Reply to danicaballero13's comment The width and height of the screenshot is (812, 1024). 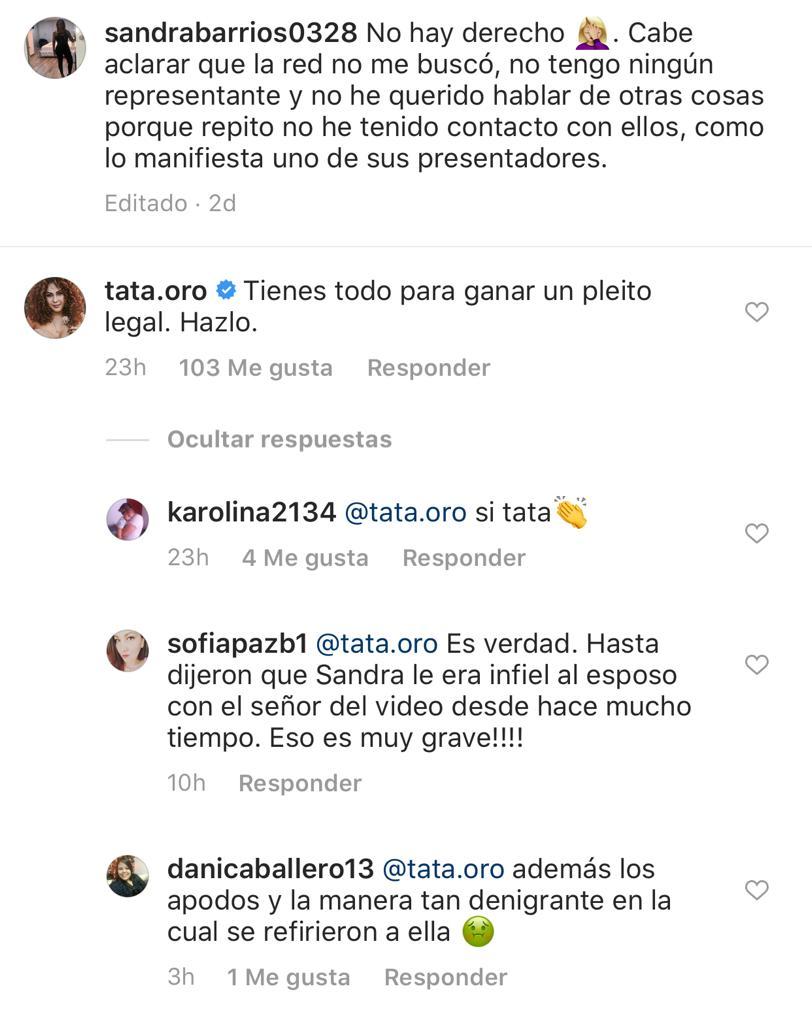(445, 977)
